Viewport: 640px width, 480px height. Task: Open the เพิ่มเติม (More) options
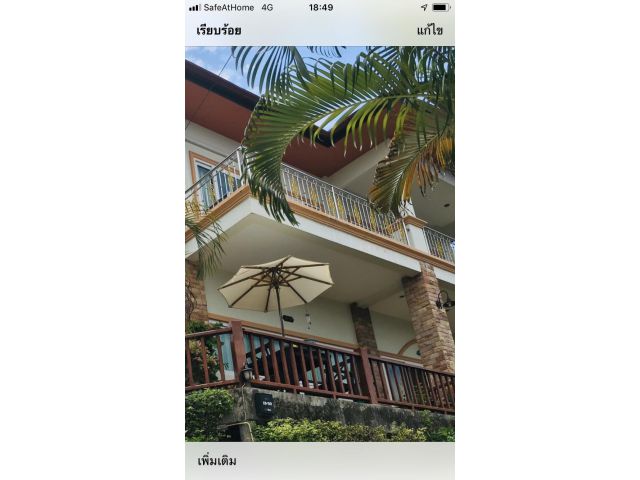point(217,461)
